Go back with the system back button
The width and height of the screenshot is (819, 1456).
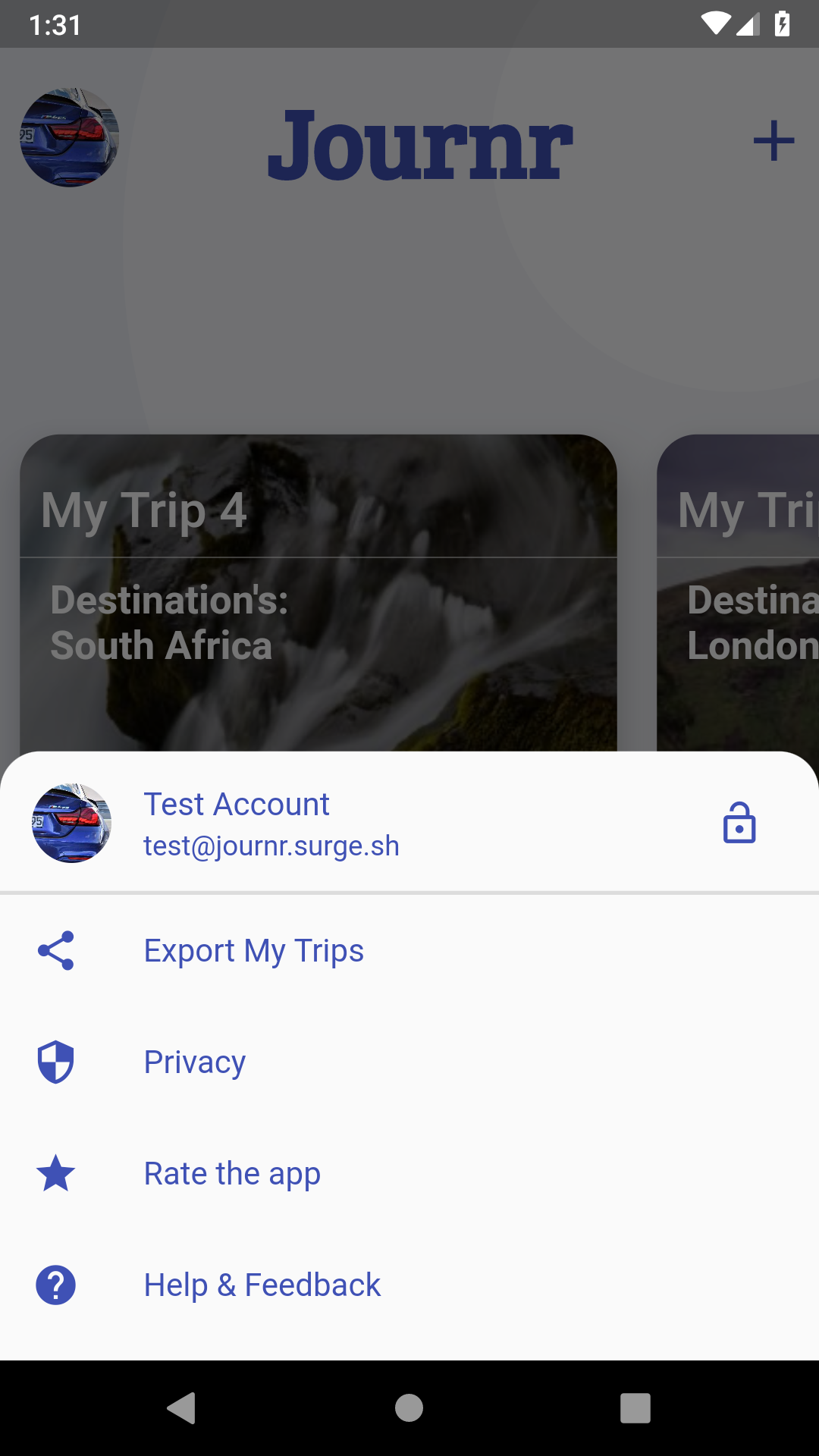[182, 1408]
